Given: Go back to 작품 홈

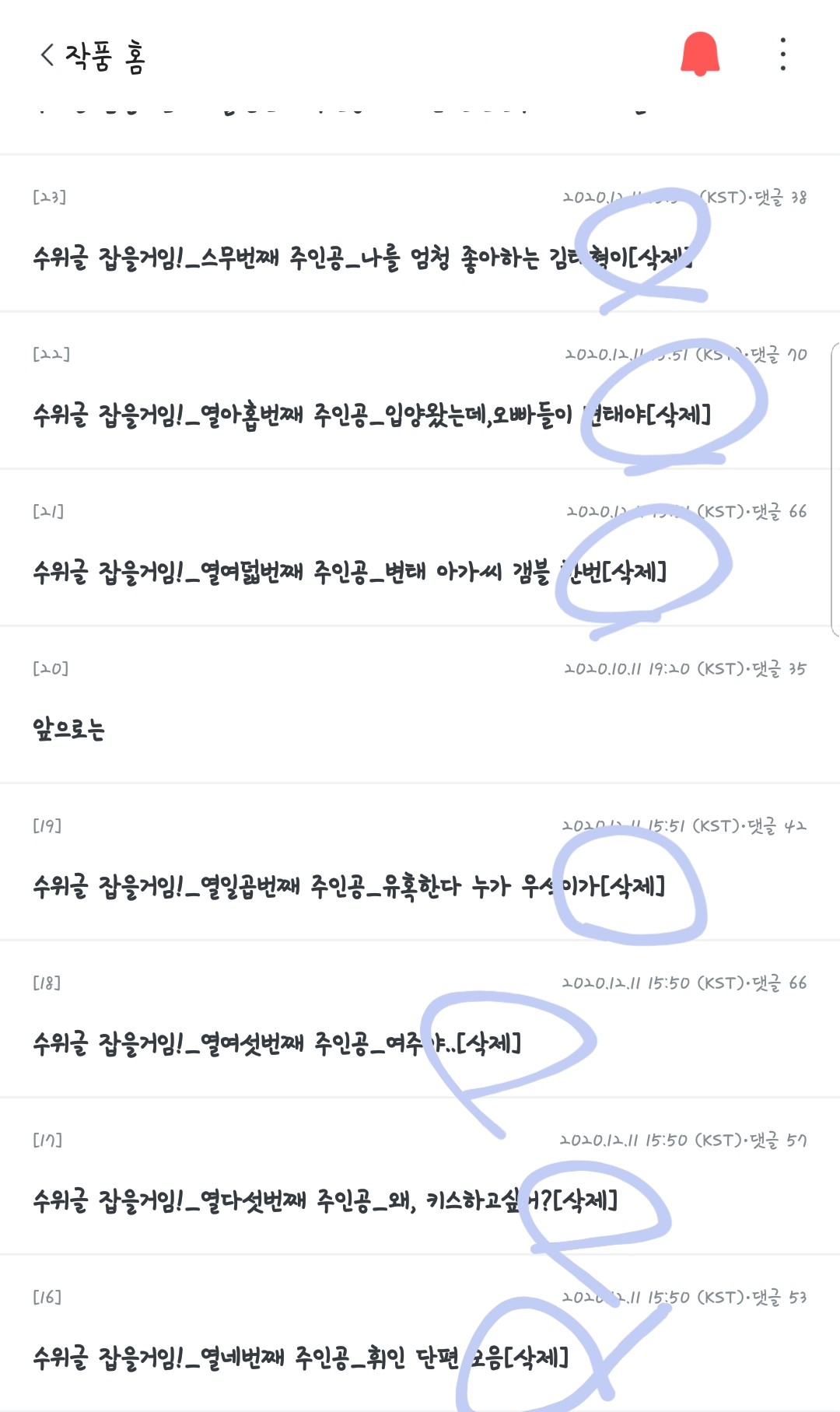Looking at the screenshot, I should (48, 55).
